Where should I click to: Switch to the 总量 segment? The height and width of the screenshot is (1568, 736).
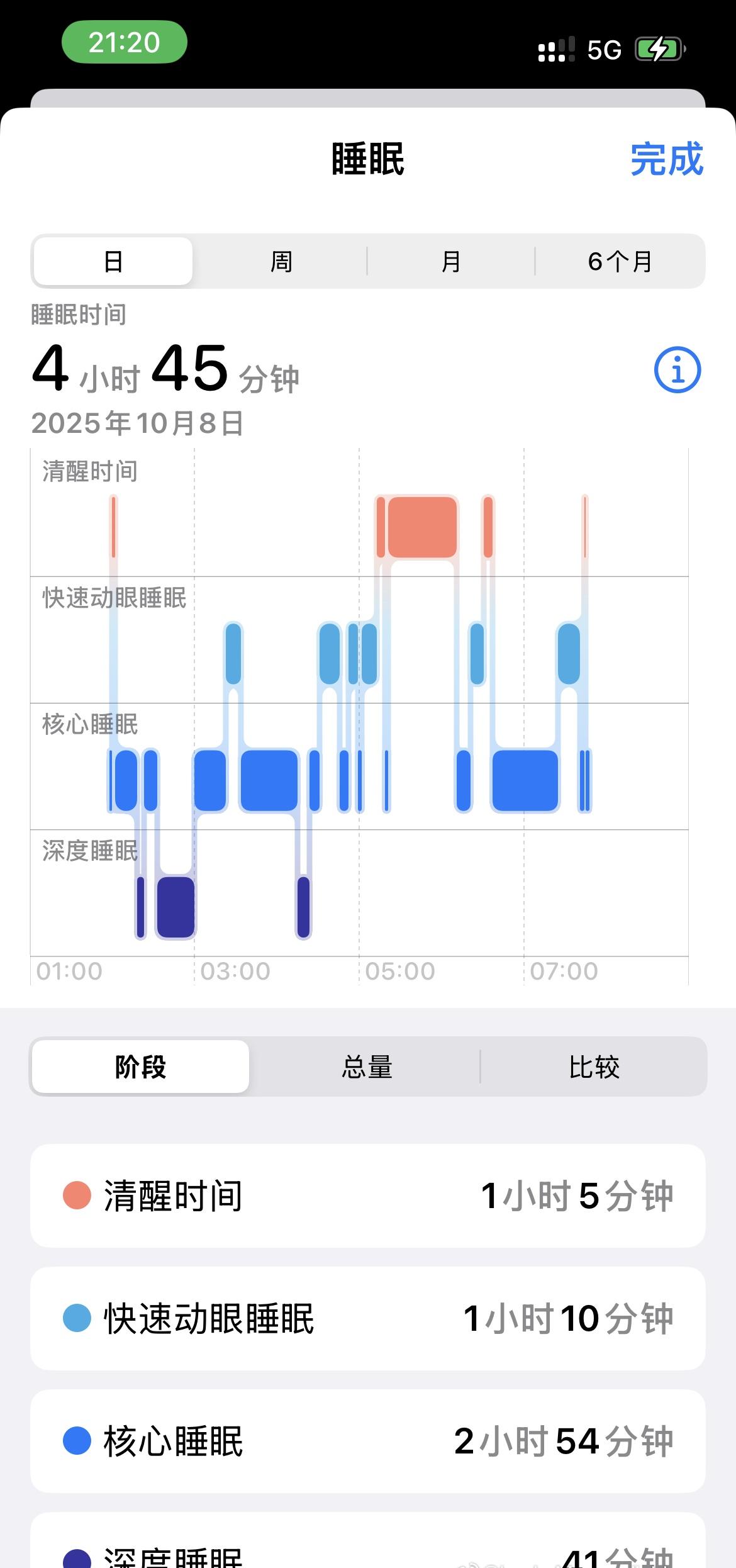367,1066
